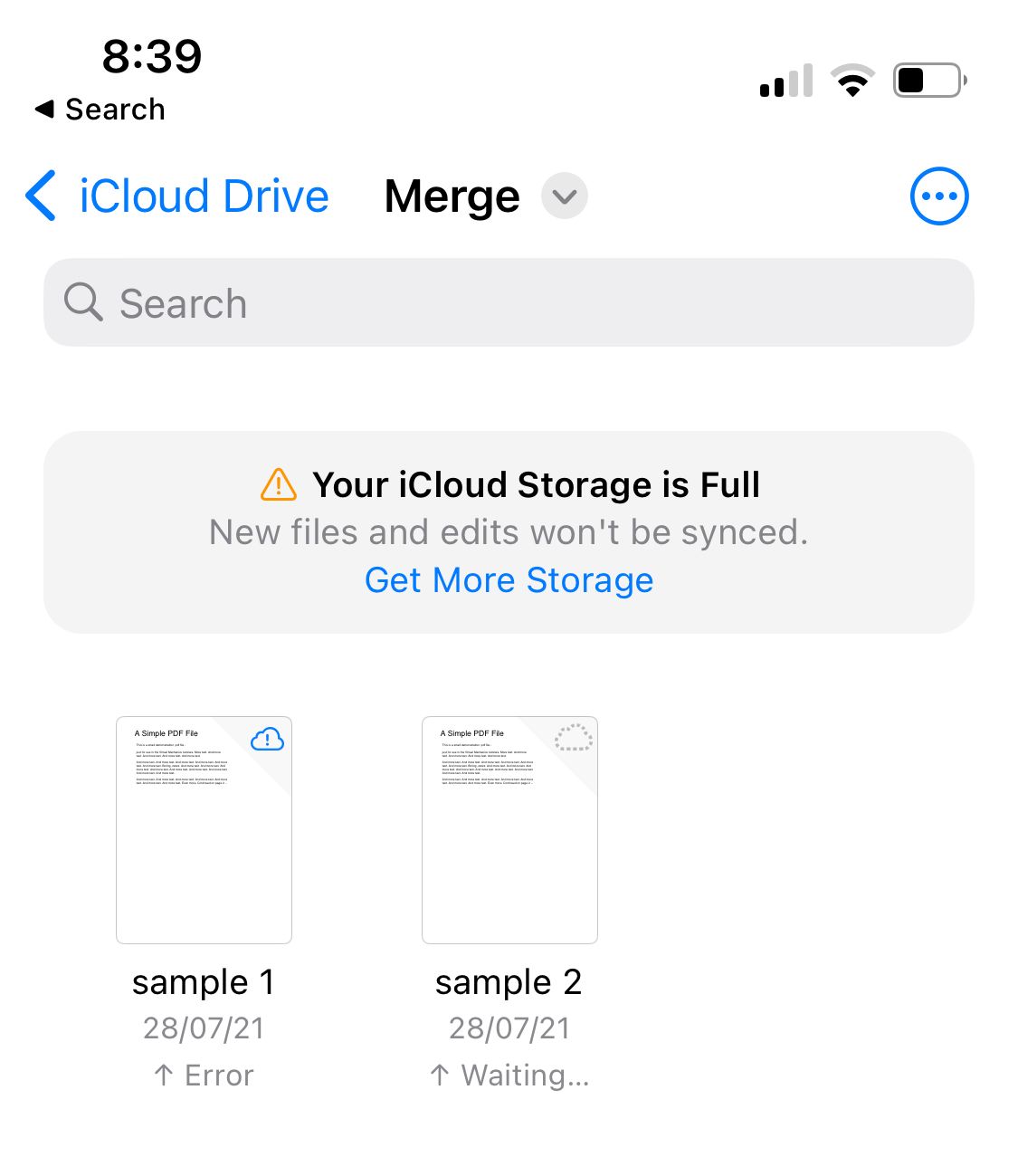Tap the battery indicator in the status bar

928,80
